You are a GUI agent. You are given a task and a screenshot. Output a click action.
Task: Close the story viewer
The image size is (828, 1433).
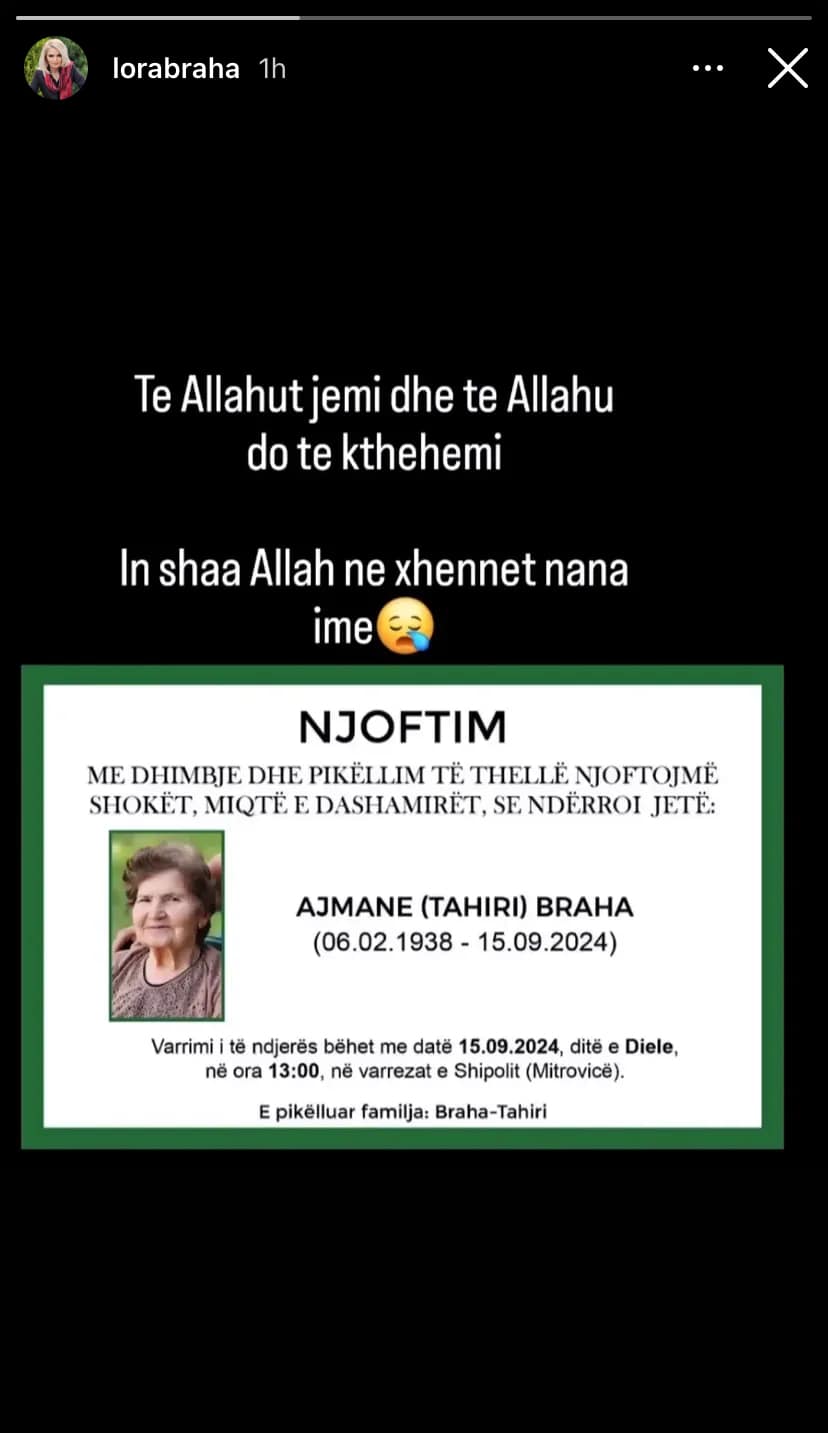pos(787,68)
